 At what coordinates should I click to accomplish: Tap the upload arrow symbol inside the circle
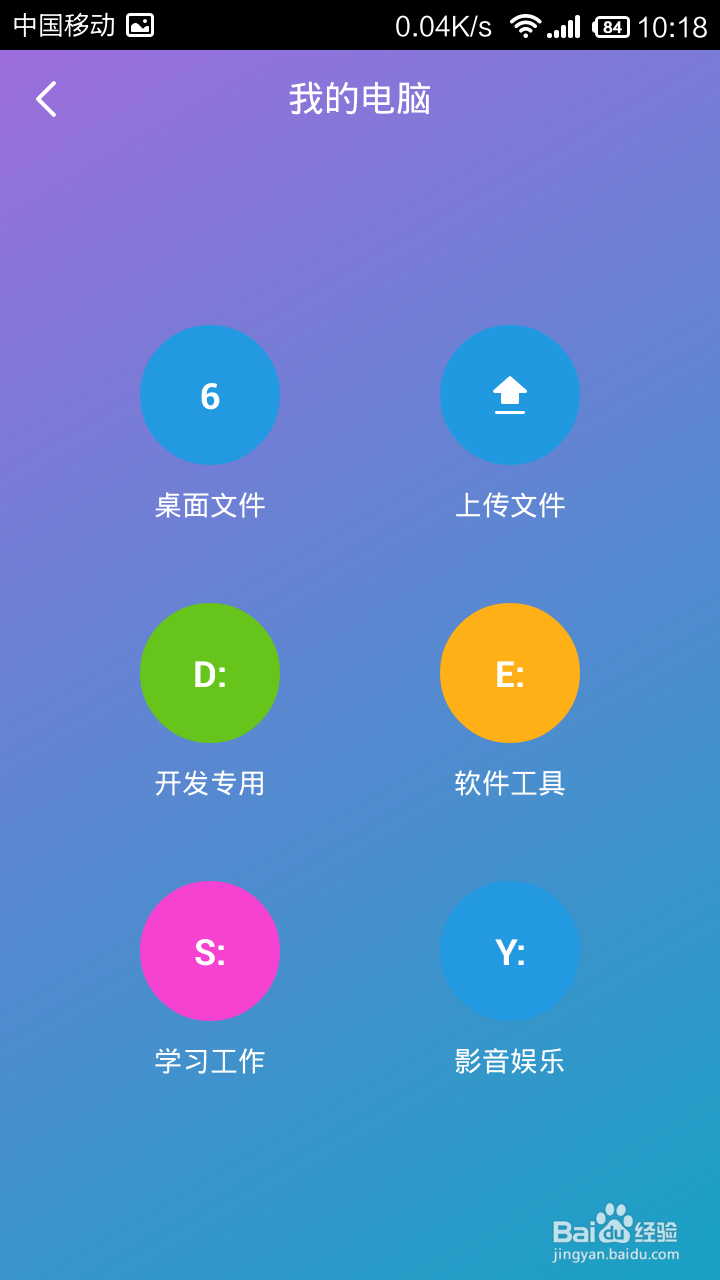click(x=510, y=393)
